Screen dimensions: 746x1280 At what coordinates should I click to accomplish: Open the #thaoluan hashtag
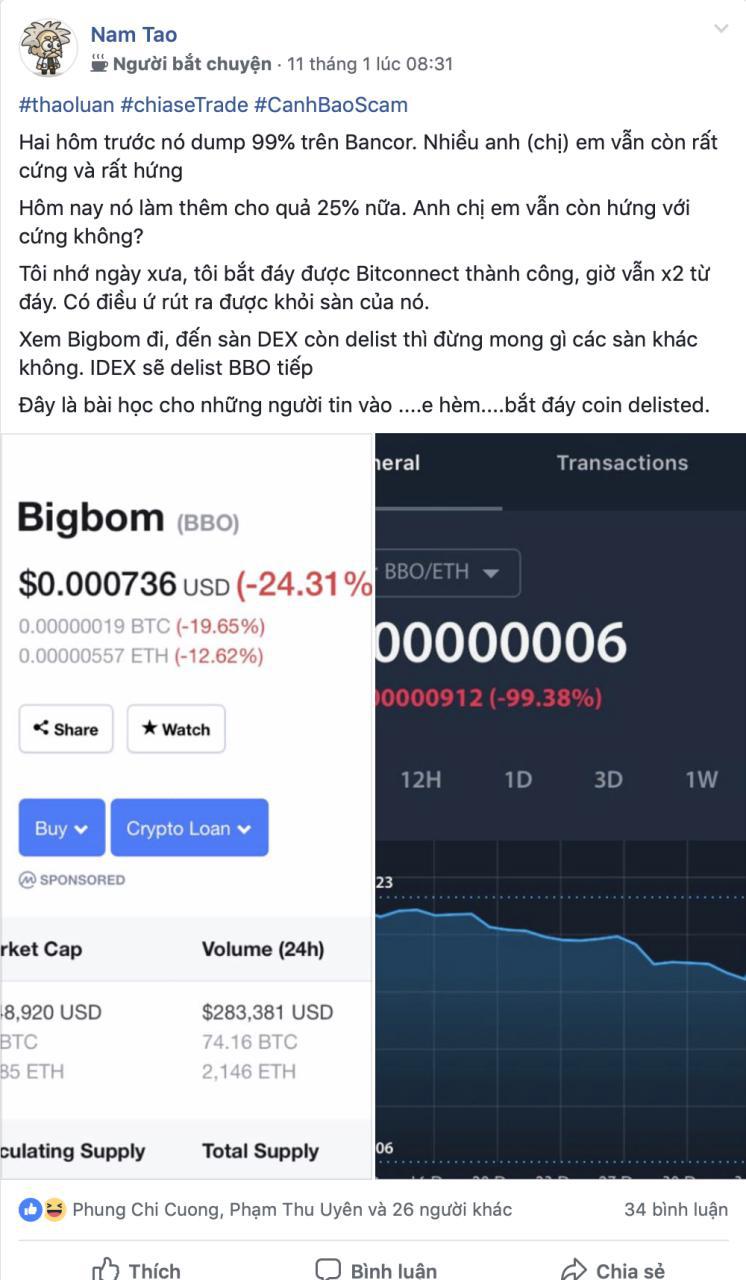point(66,104)
